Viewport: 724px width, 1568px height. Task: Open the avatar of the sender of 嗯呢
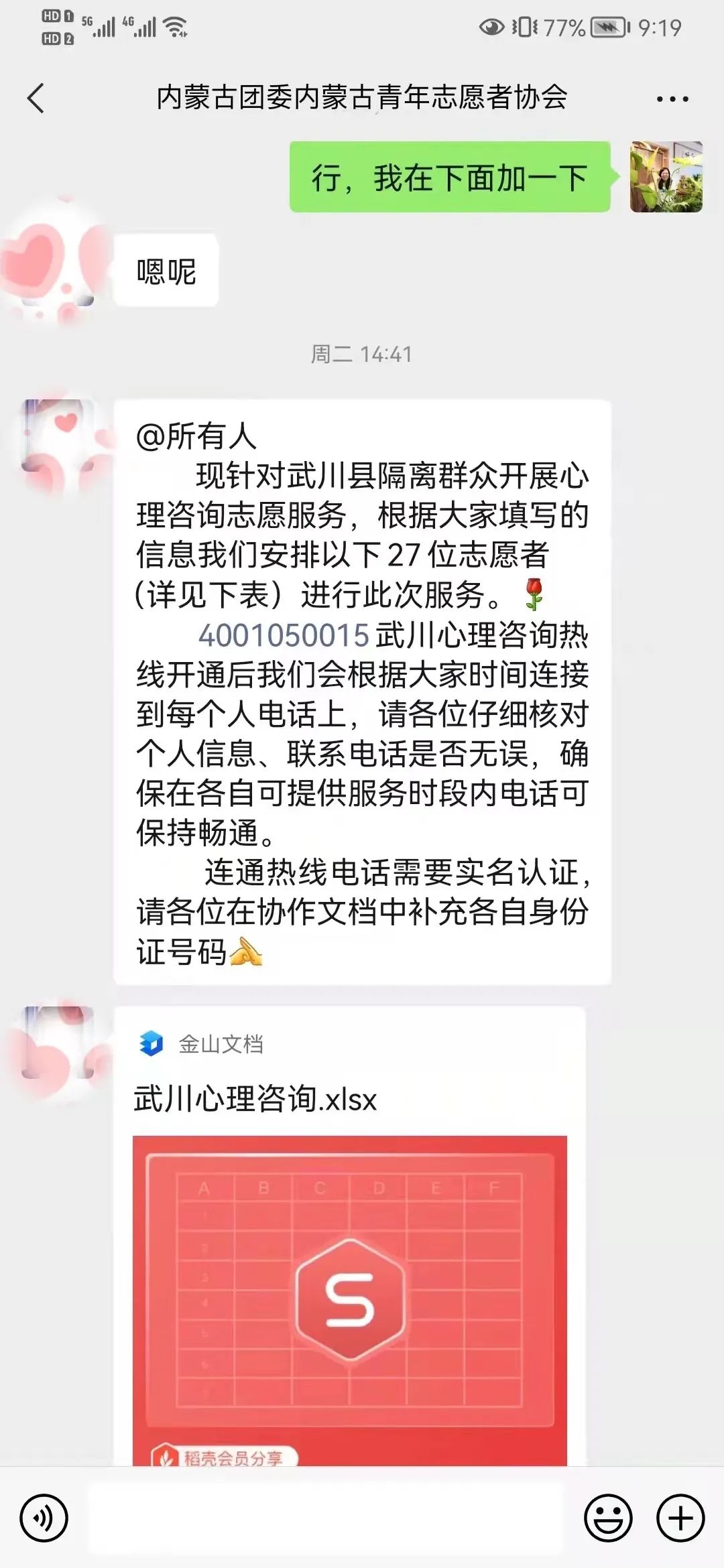[x=58, y=269]
